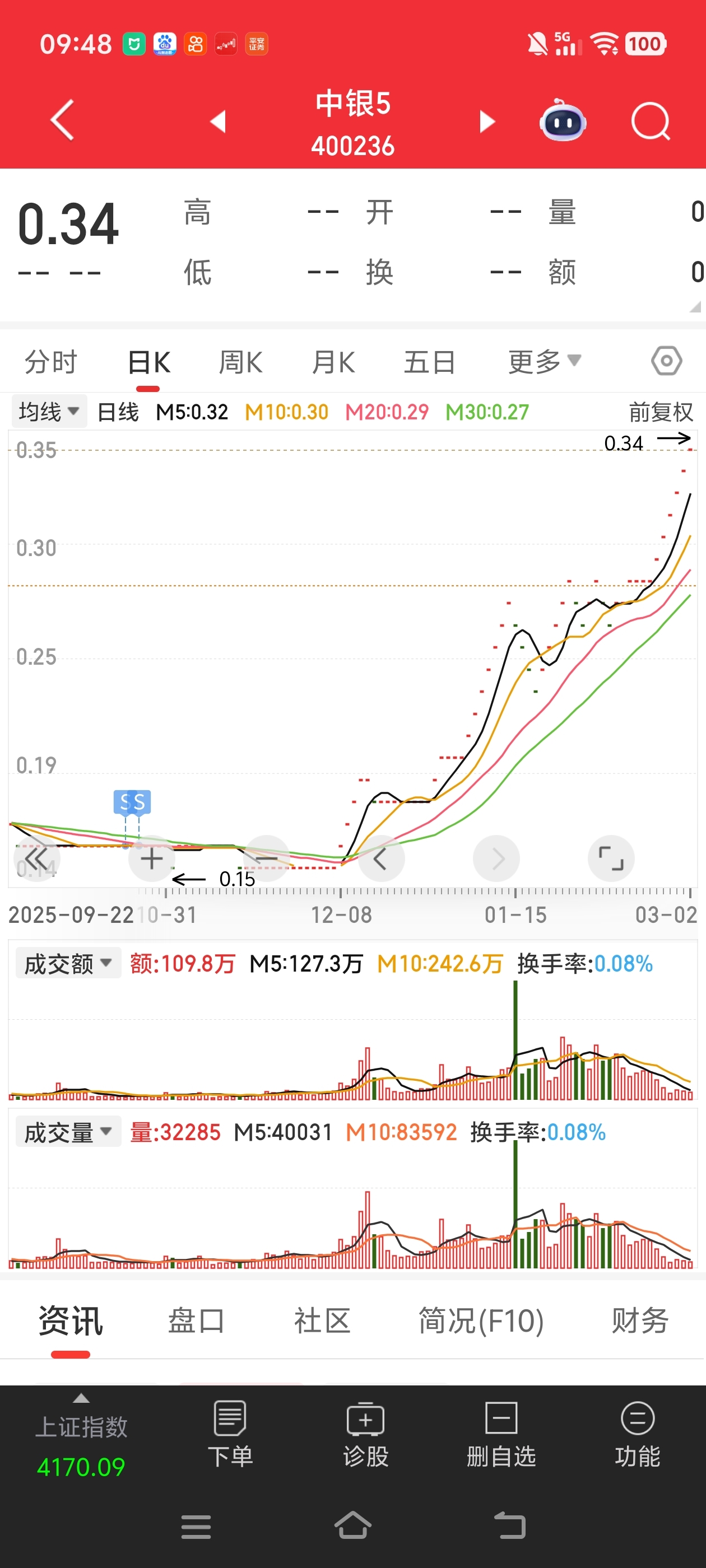Zoom in the chart with plus button
Image resolution: width=706 pixels, height=1568 pixels.
(x=152, y=858)
